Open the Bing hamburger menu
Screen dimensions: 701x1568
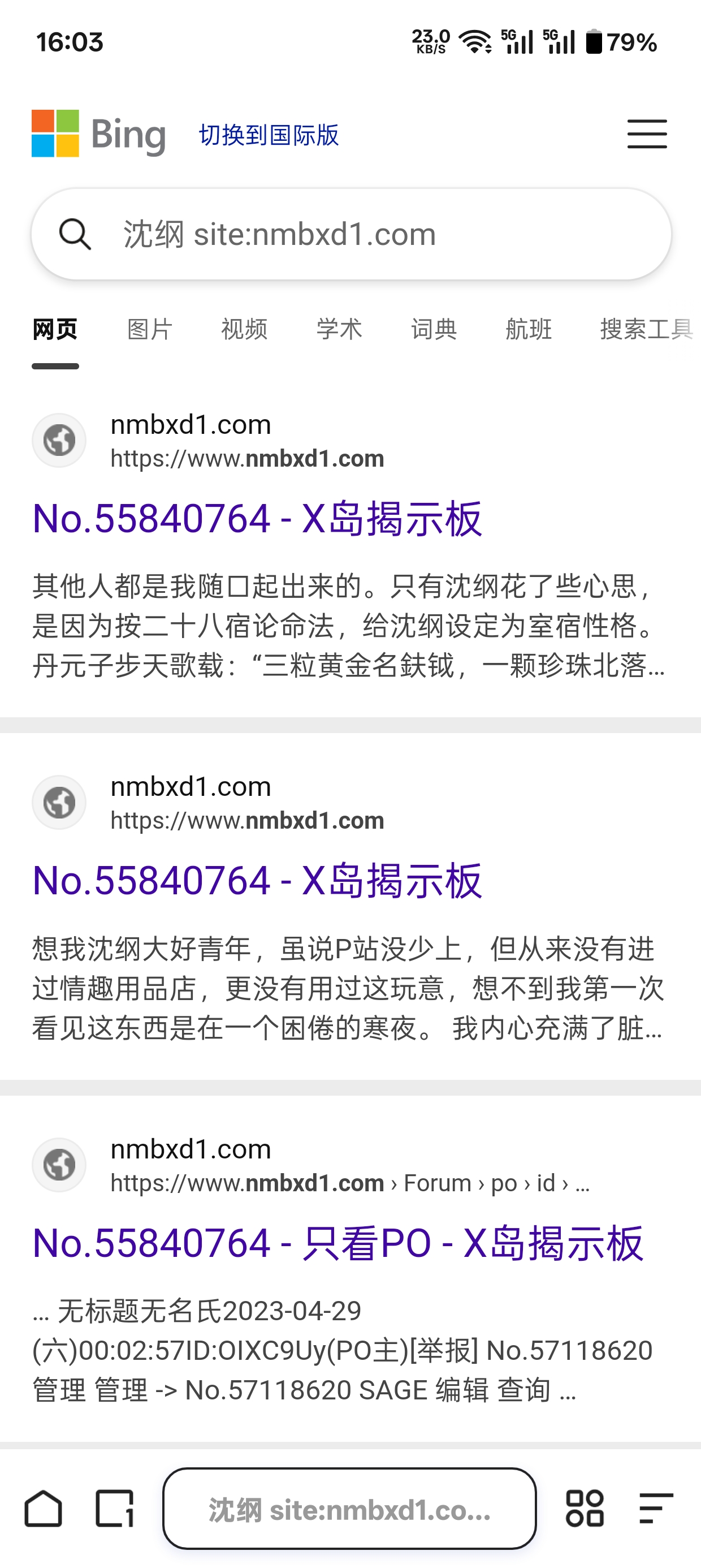click(647, 134)
